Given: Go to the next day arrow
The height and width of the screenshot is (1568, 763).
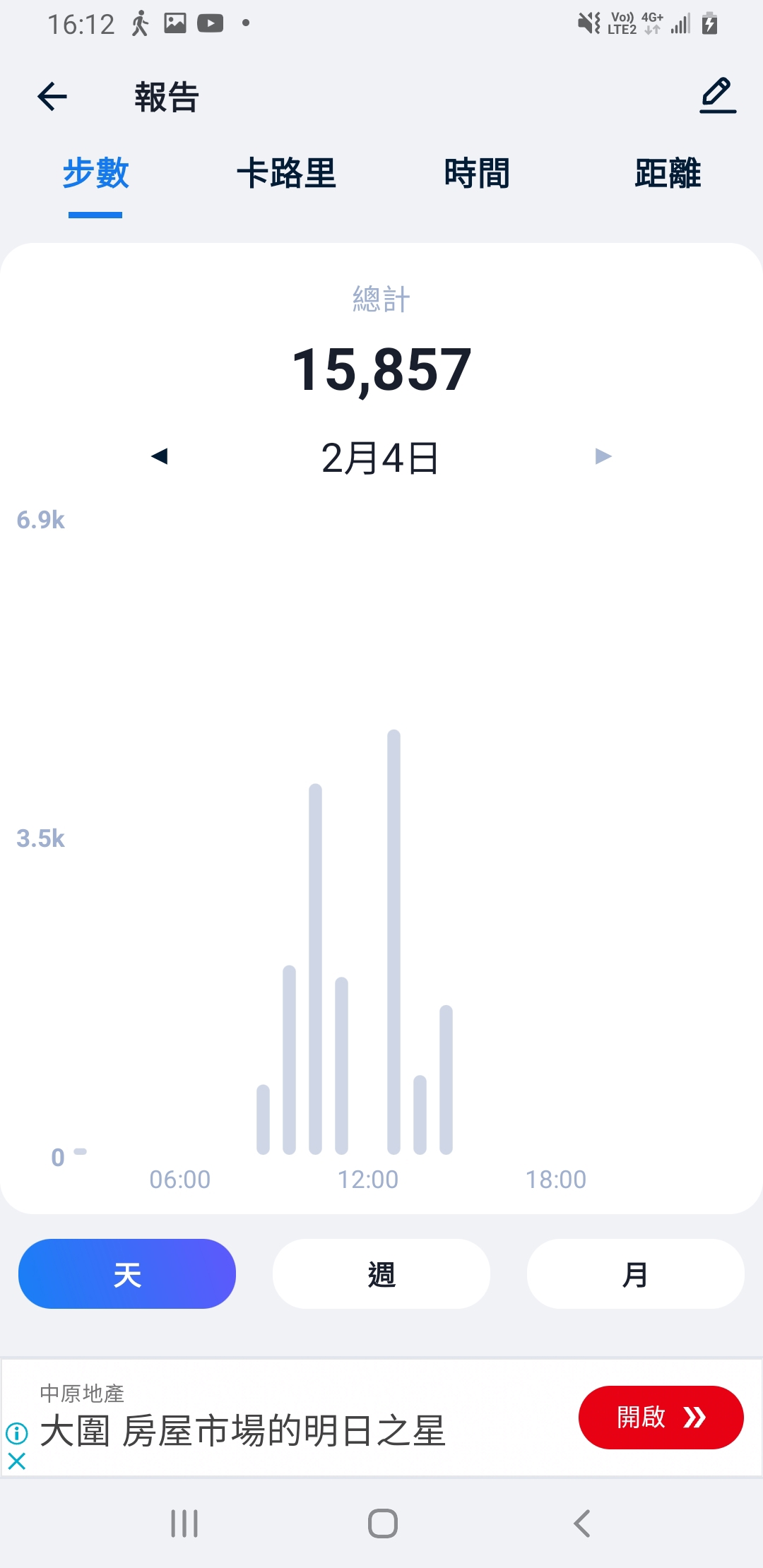Looking at the screenshot, I should pyautogui.click(x=603, y=456).
